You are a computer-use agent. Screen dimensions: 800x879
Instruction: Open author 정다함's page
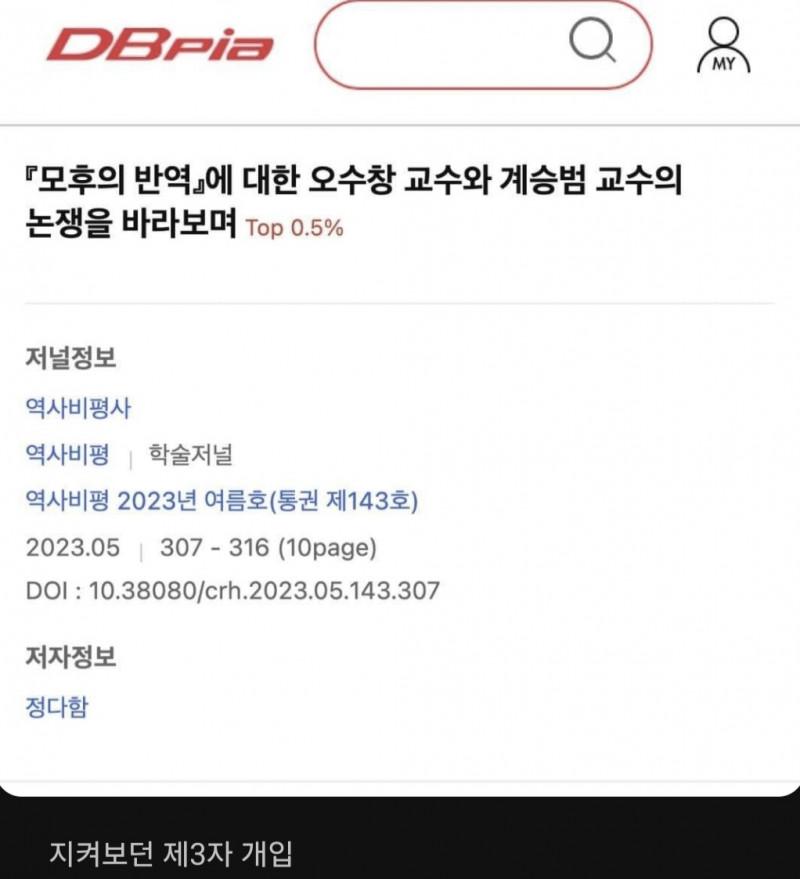[x=56, y=707]
